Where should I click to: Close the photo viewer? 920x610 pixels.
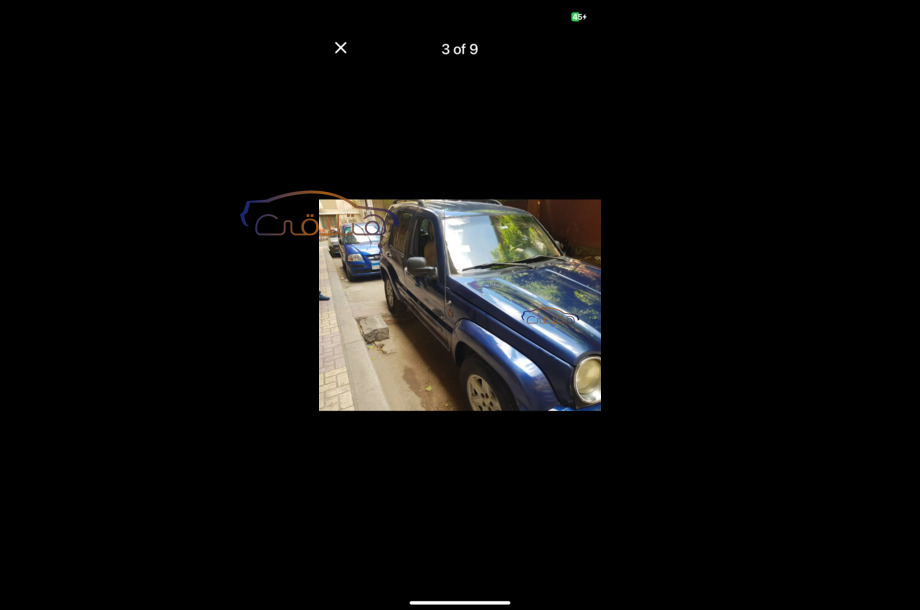click(340, 48)
